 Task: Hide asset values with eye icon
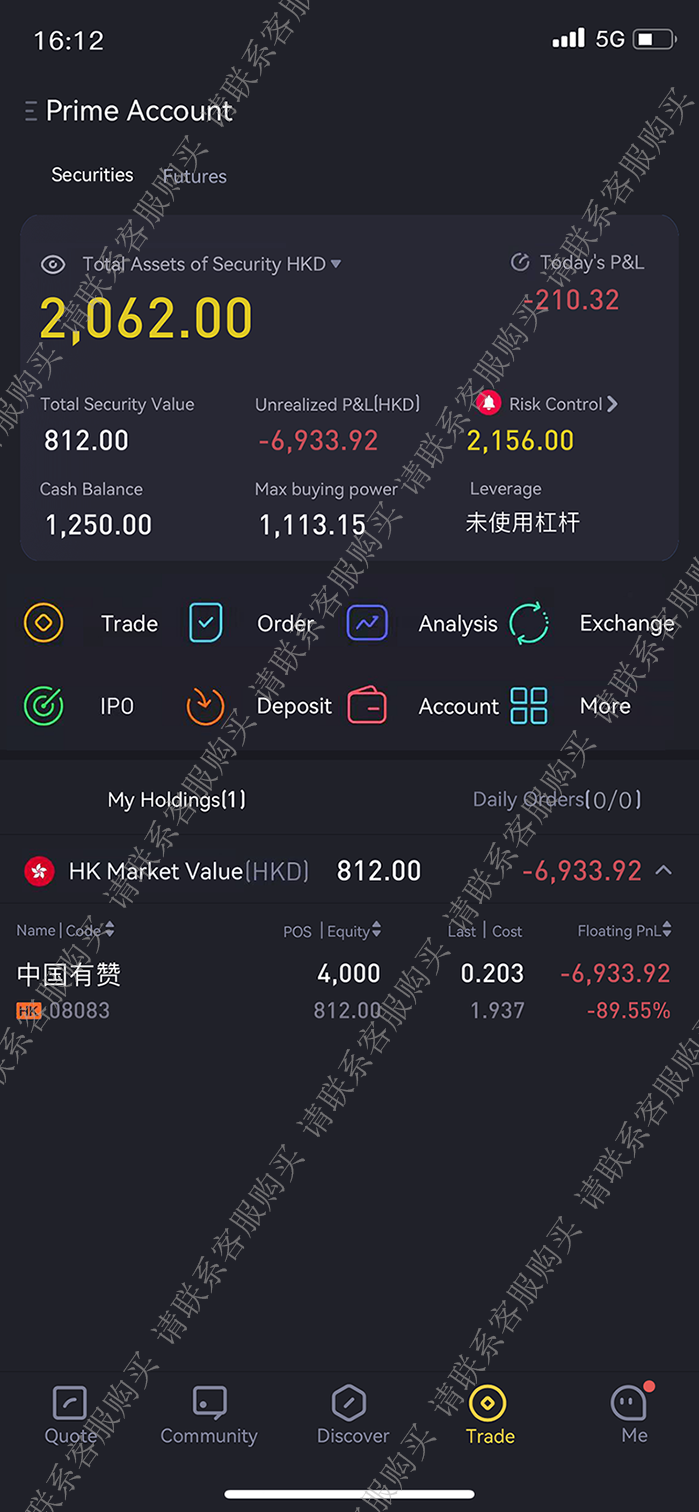pyautogui.click(x=53, y=265)
